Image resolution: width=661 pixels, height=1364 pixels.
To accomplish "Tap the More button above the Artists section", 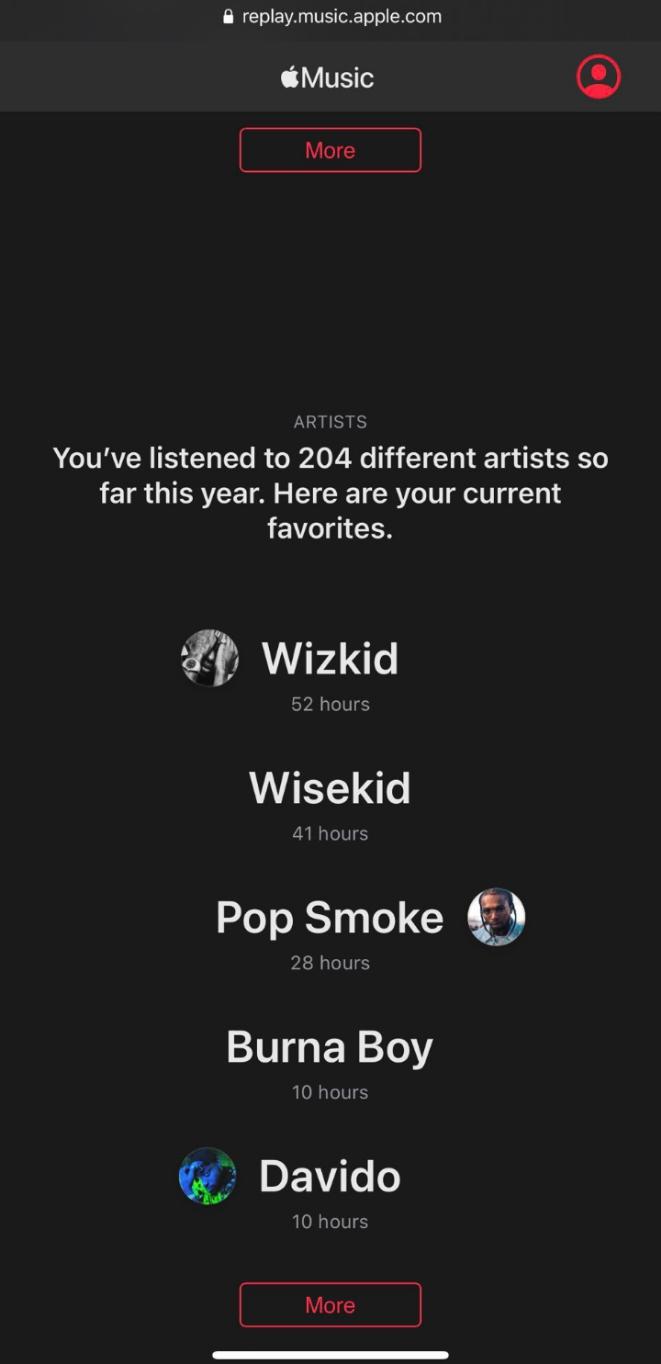I will click(330, 150).
